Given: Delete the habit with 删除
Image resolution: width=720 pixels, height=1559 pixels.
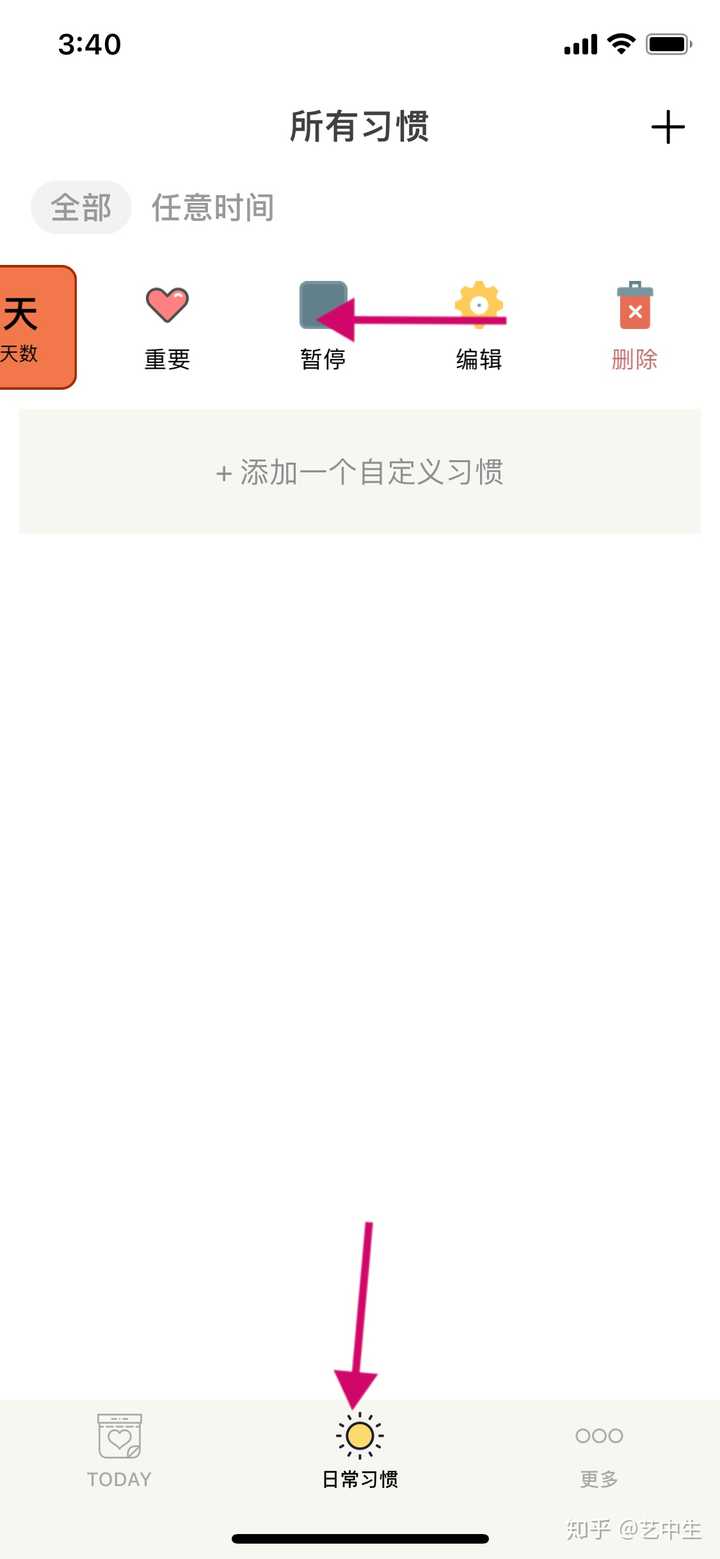Looking at the screenshot, I should 635,327.
